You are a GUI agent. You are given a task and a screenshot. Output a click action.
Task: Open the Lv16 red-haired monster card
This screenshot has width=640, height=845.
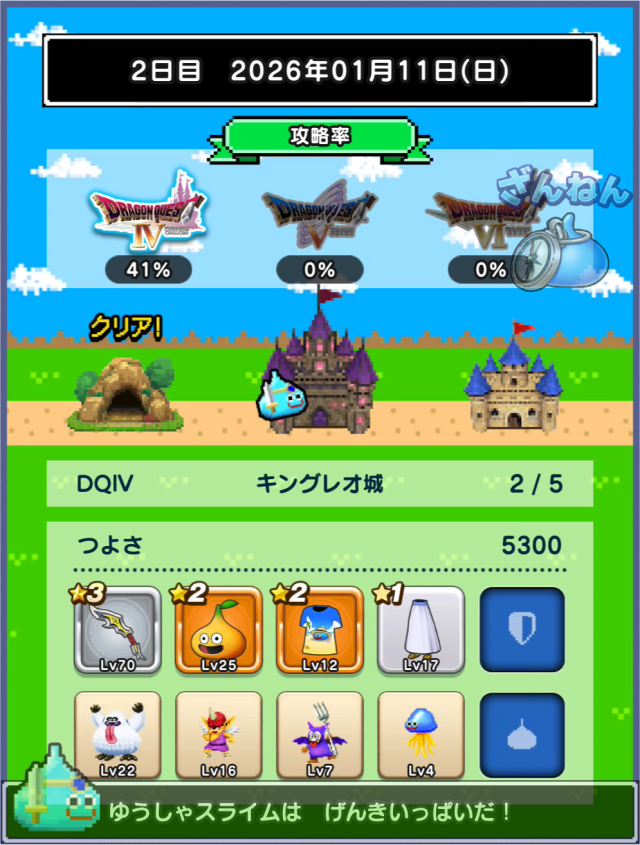point(219,735)
